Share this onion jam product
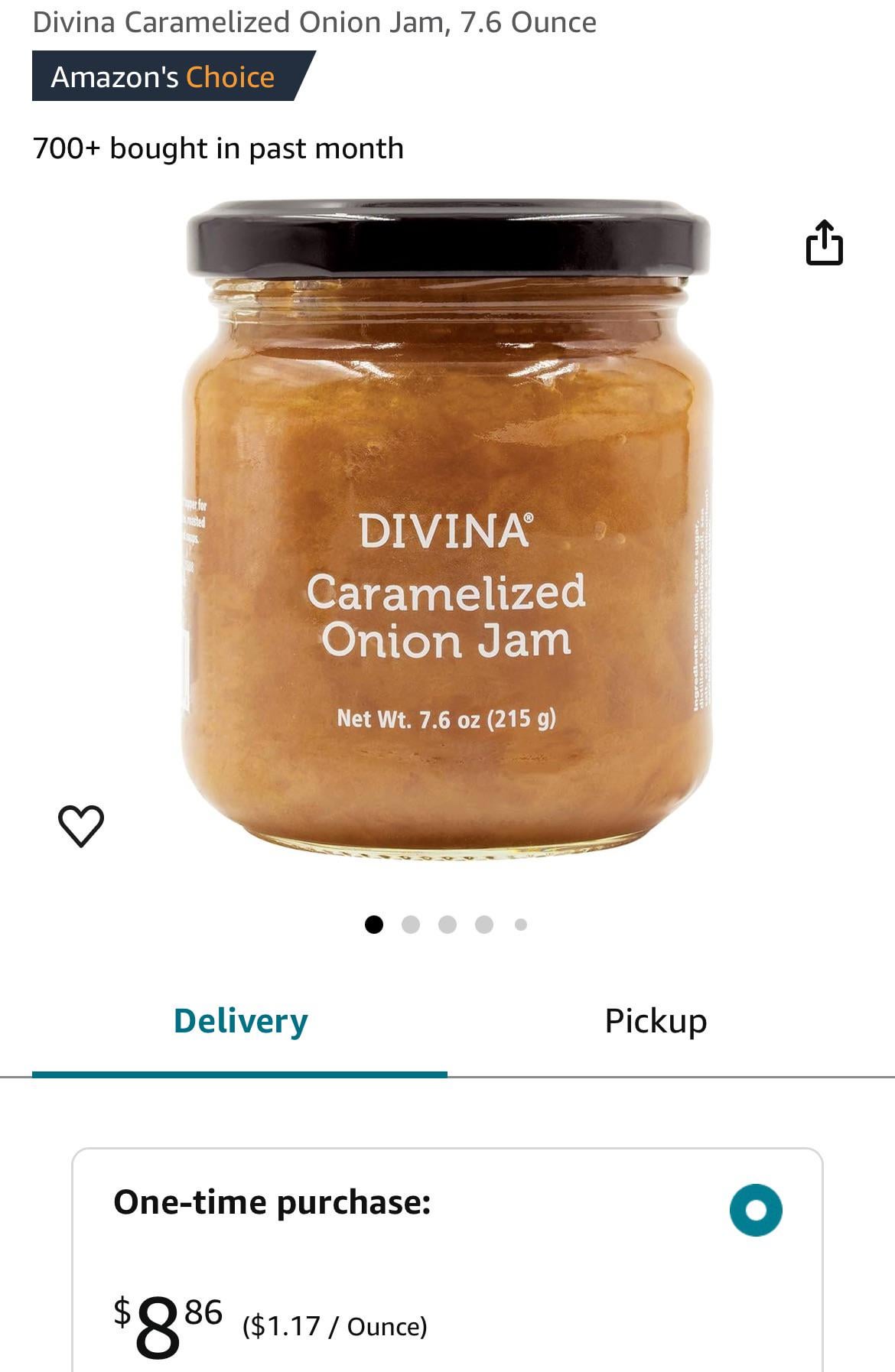The height and width of the screenshot is (1372, 895). pos(824,243)
